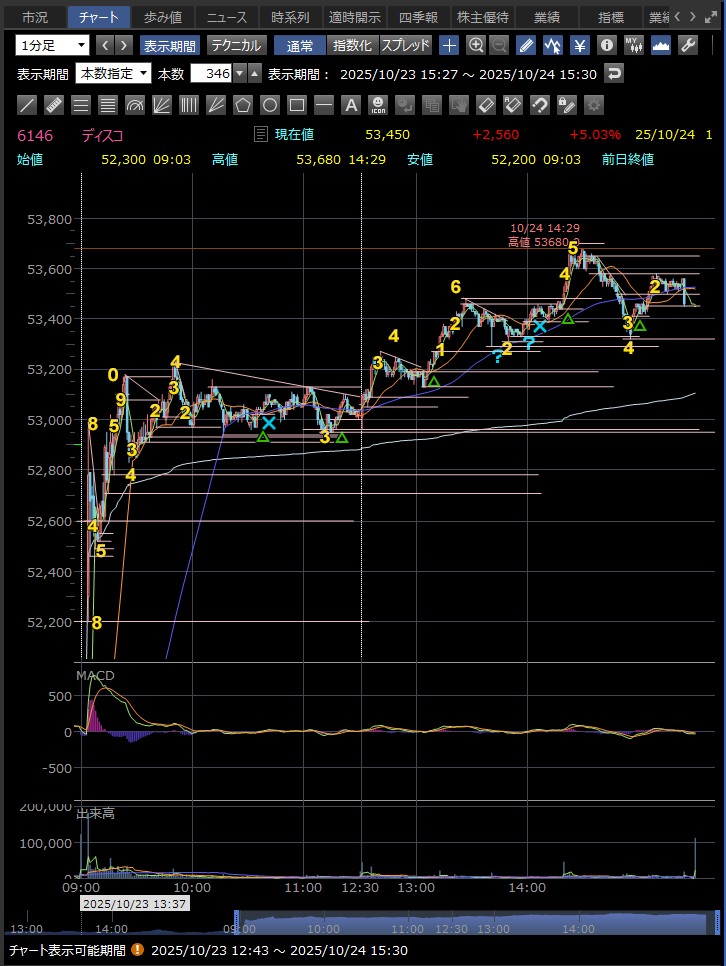Tap the 表示期間 button
The image size is (726, 966).
(x=169, y=45)
